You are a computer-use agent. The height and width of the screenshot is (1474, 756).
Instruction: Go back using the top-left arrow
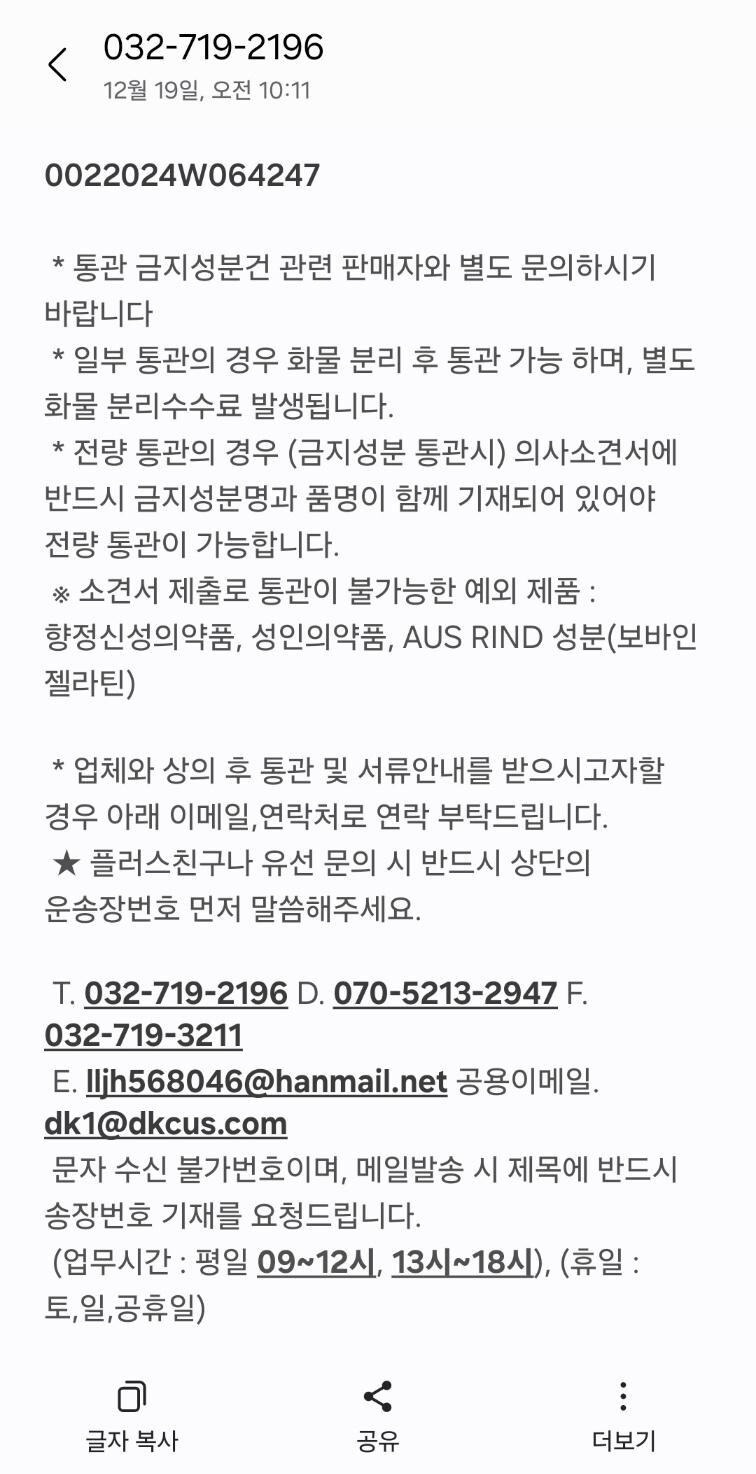point(57,65)
